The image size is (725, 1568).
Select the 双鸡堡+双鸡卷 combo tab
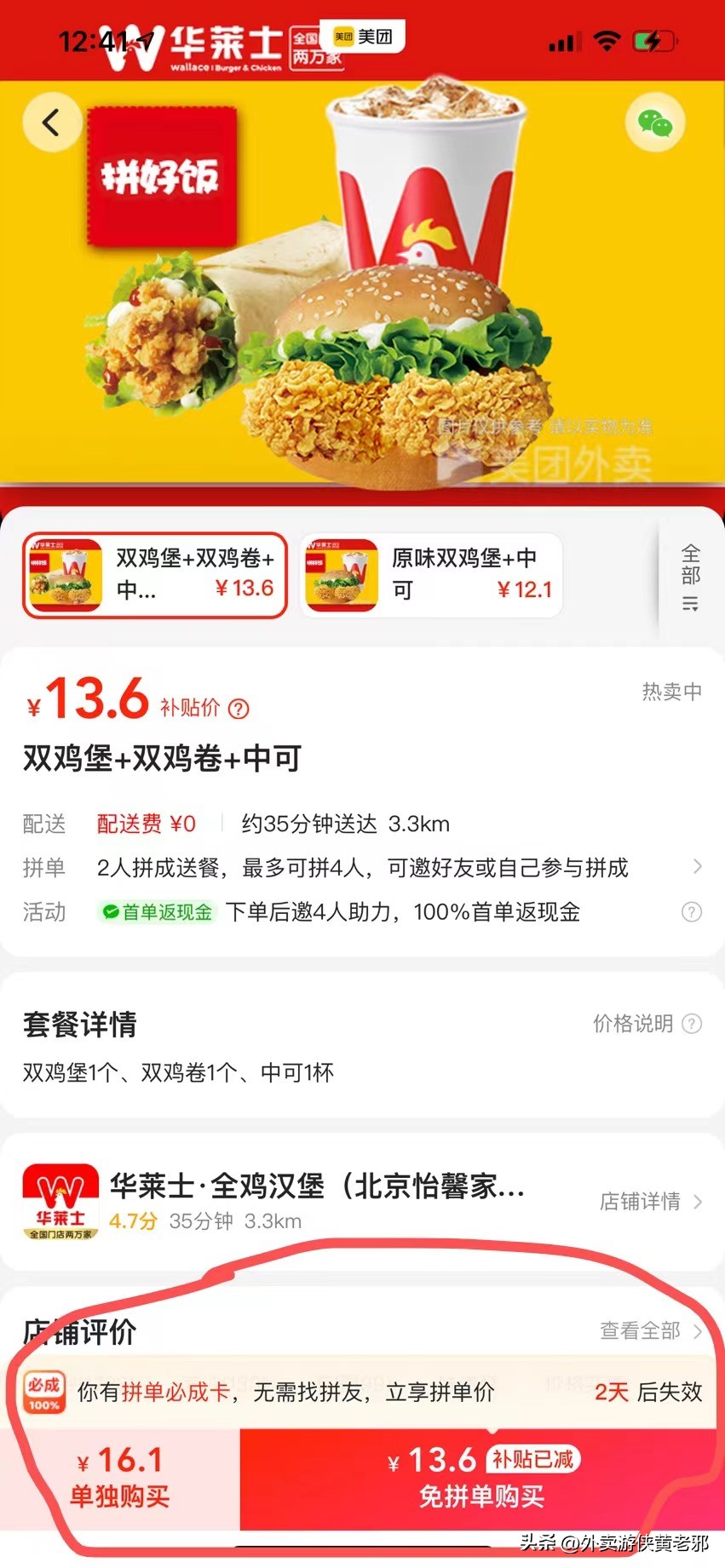coord(153,575)
